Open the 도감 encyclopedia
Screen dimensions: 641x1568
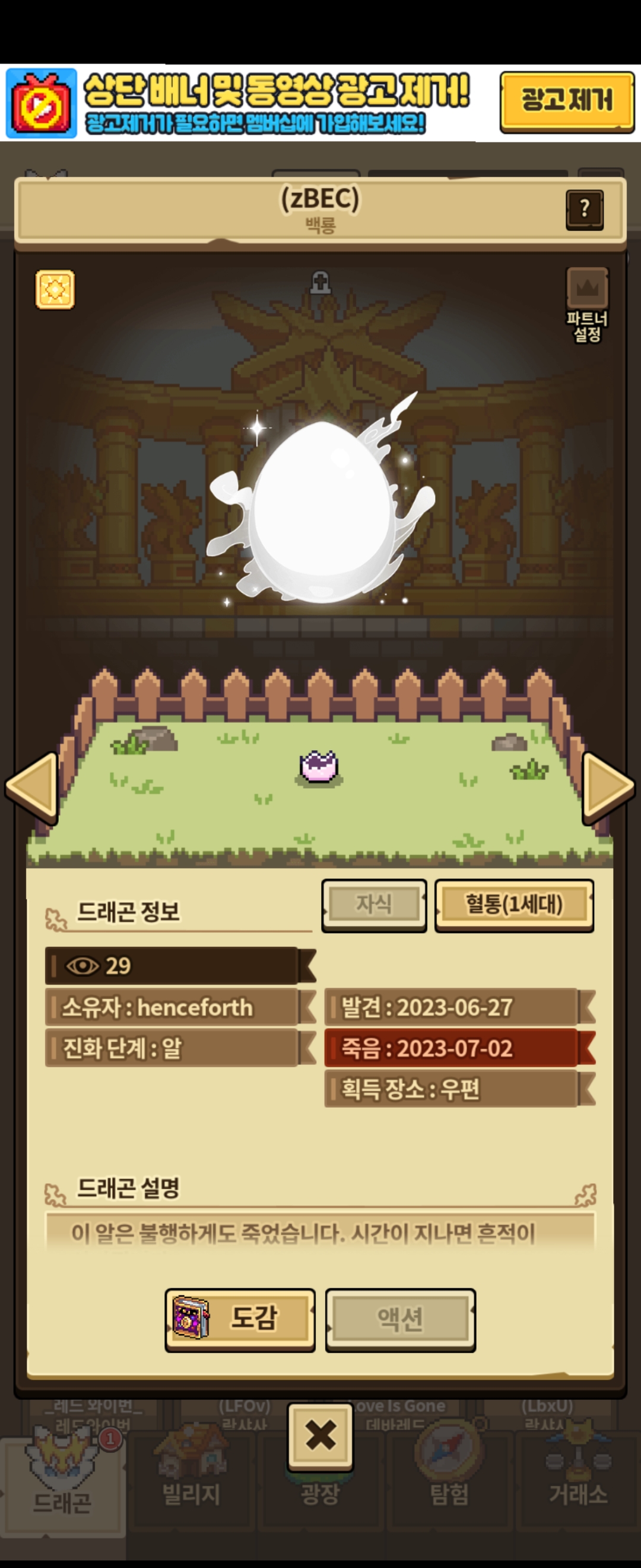click(240, 1319)
